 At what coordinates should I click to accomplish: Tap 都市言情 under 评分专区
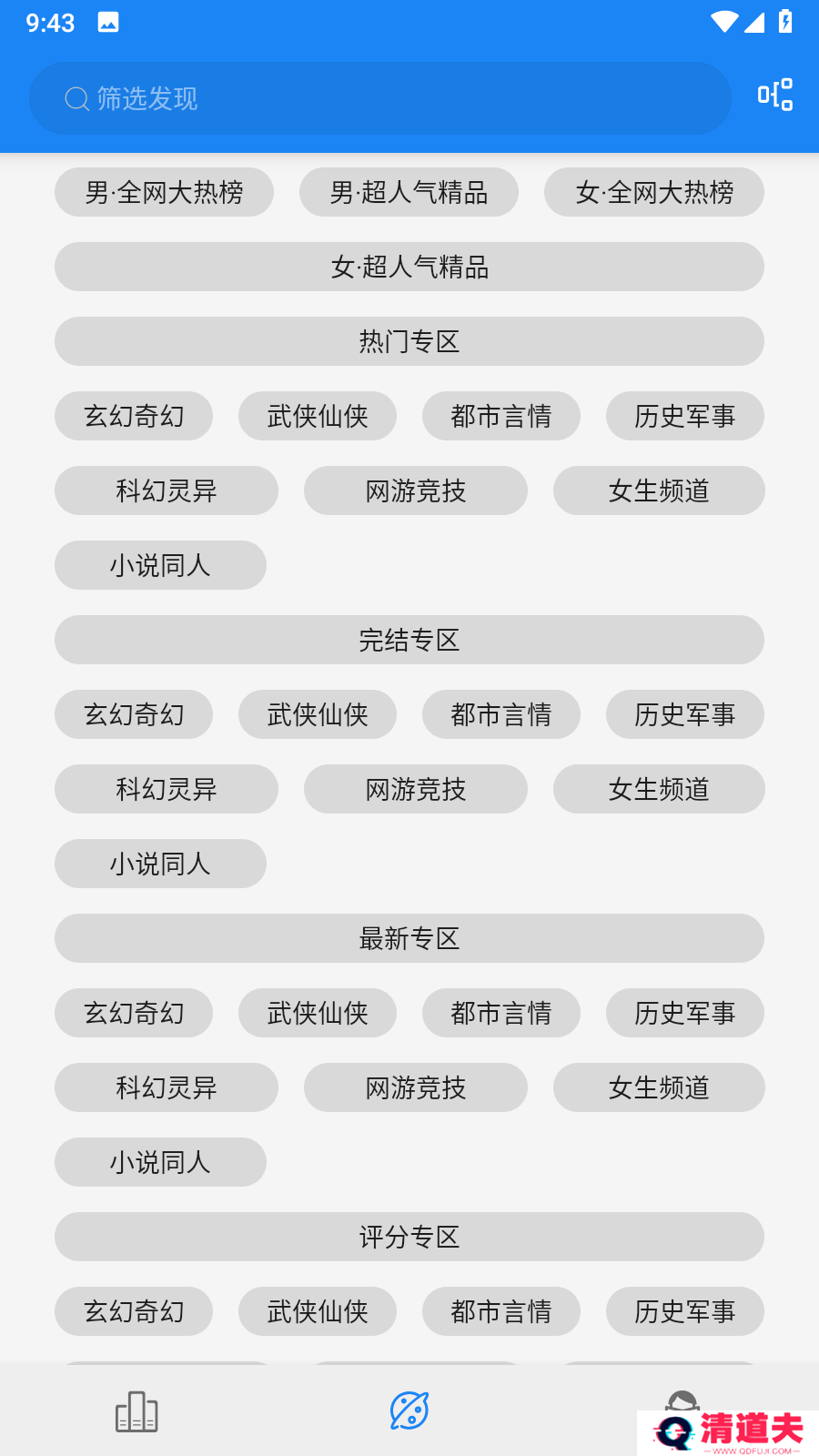(501, 1311)
